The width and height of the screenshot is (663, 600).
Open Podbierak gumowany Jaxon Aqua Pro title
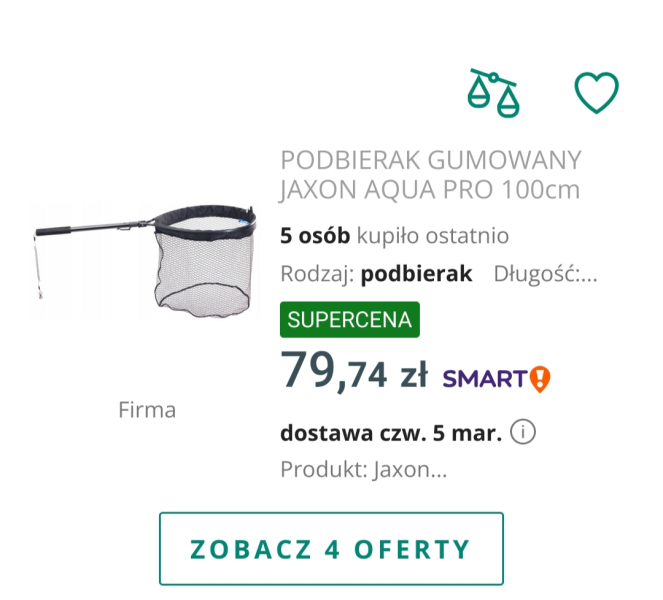pyautogui.click(x=430, y=175)
